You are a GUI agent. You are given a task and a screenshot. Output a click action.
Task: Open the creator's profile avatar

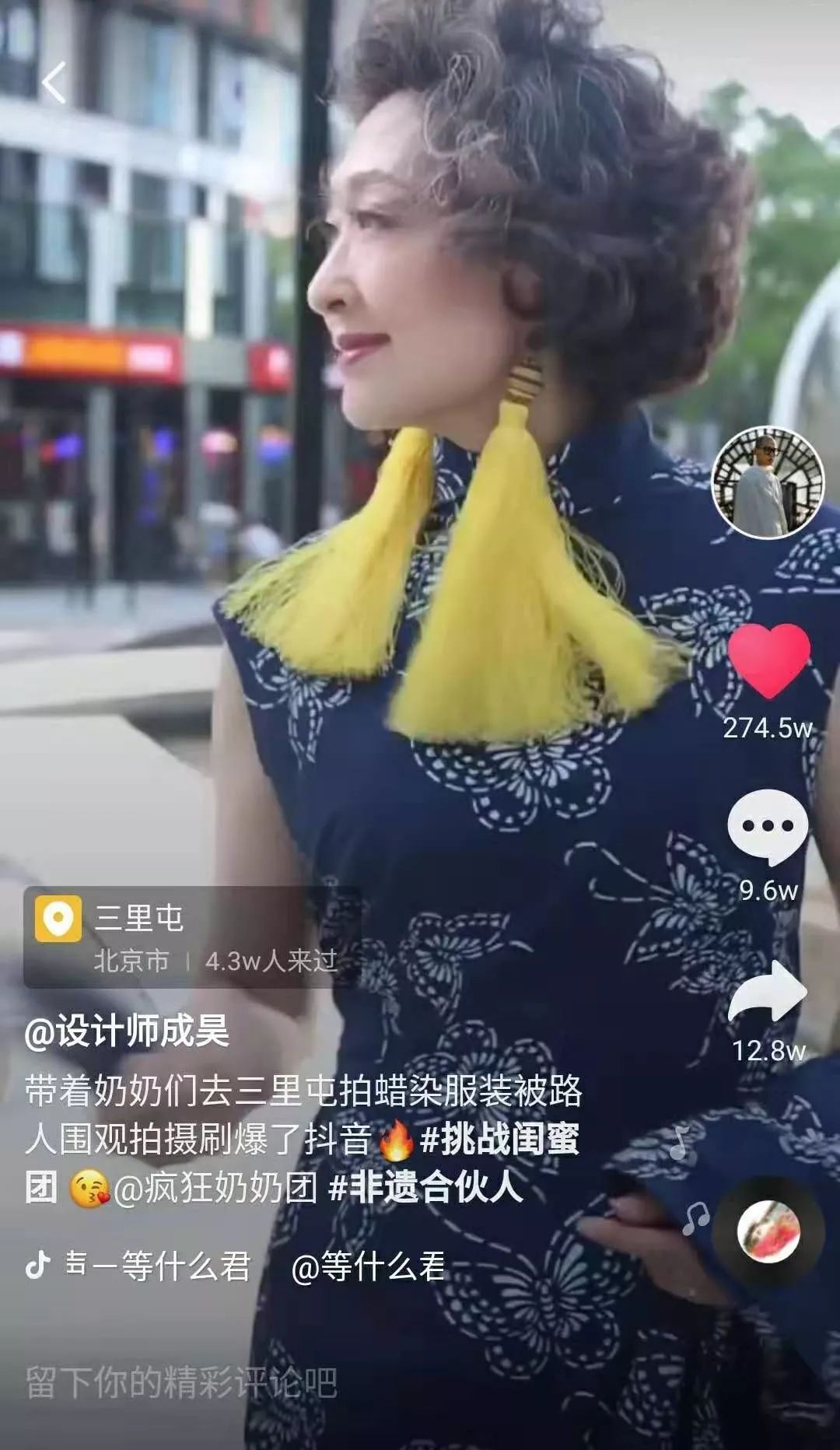(x=768, y=482)
